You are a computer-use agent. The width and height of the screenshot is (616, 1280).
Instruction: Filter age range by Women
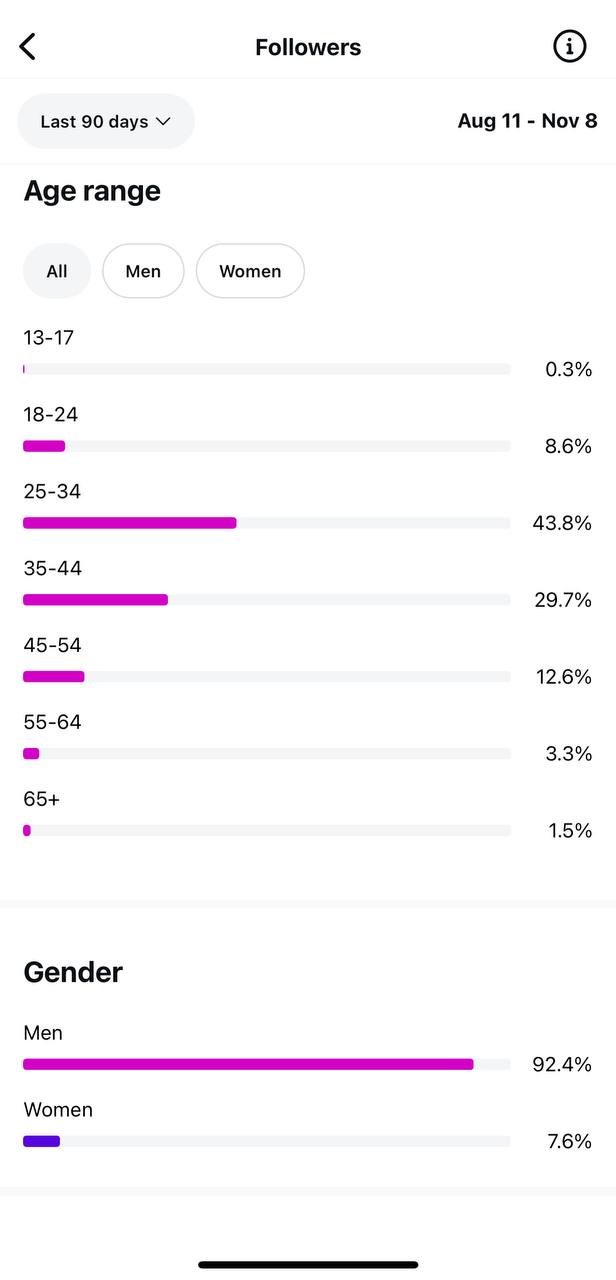pyautogui.click(x=250, y=271)
